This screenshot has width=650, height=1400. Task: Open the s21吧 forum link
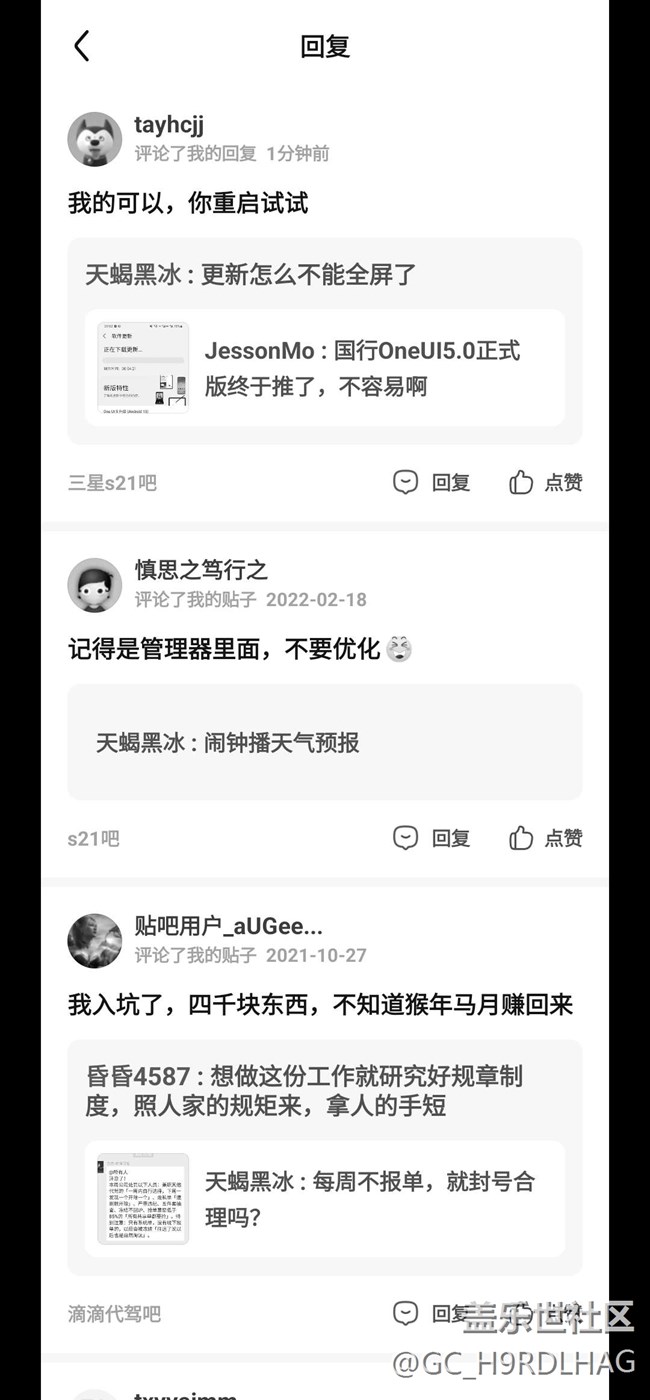click(93, 839)
